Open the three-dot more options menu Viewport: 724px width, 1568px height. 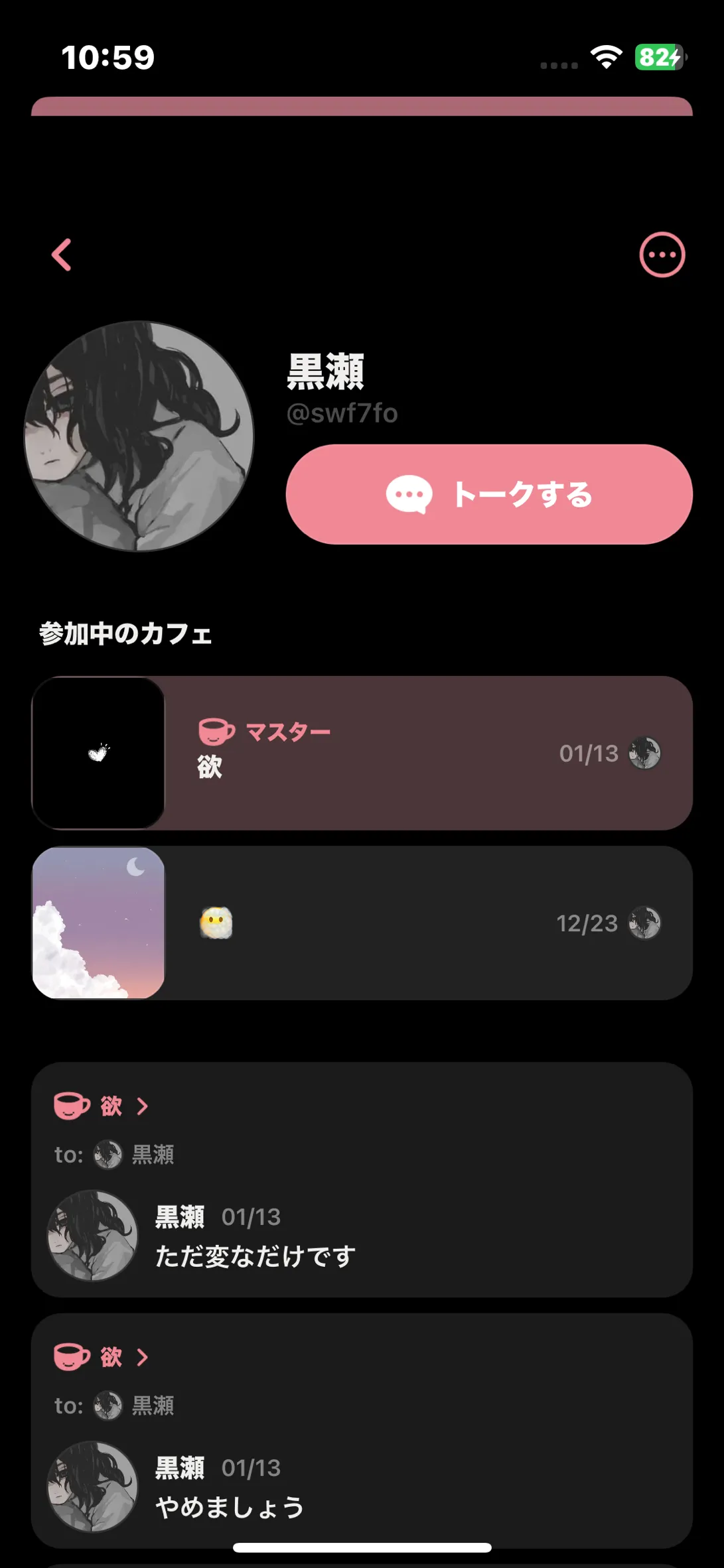(662, 255)
